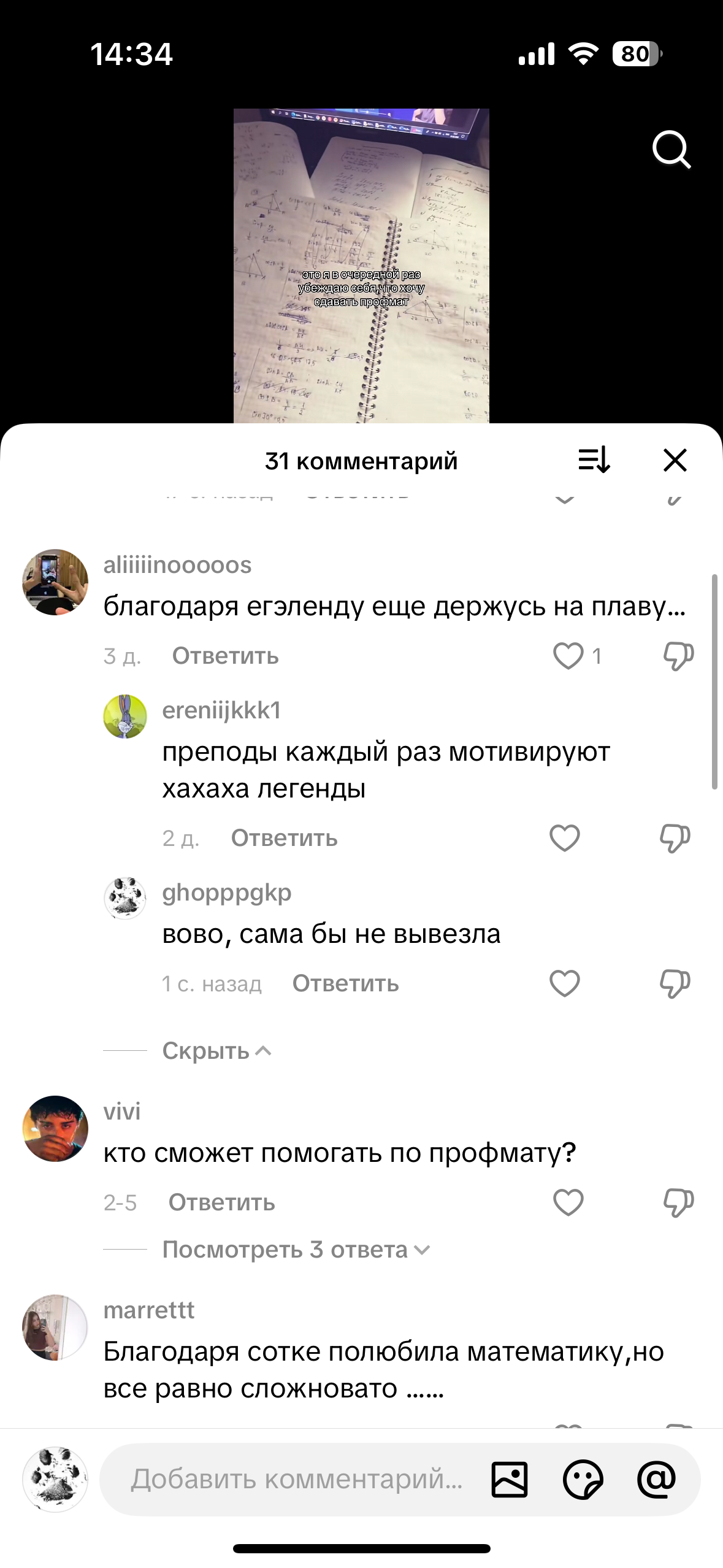Attach an image to the comment
The image size is (723, 1568).
point(509,1479)
